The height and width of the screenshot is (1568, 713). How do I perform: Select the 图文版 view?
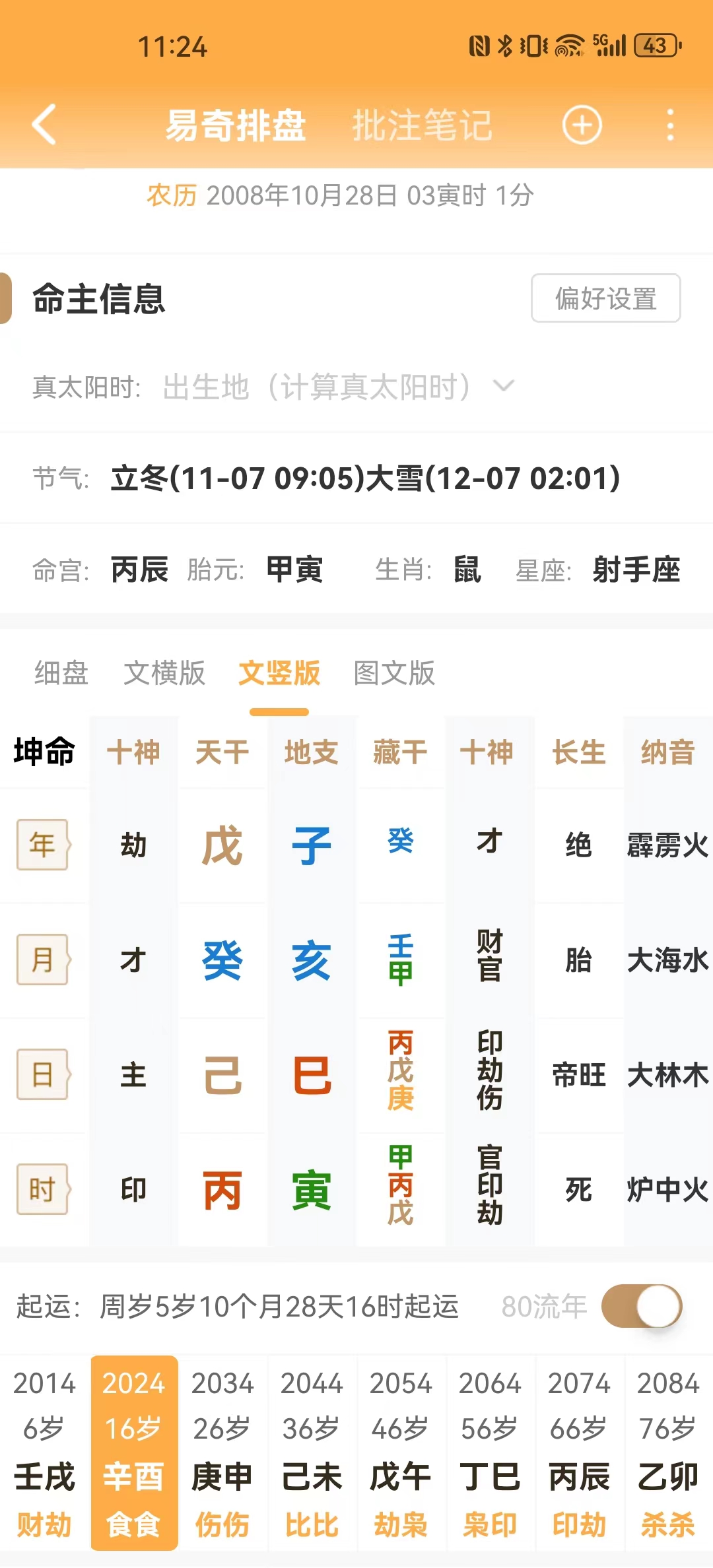[x=394, y=673]
